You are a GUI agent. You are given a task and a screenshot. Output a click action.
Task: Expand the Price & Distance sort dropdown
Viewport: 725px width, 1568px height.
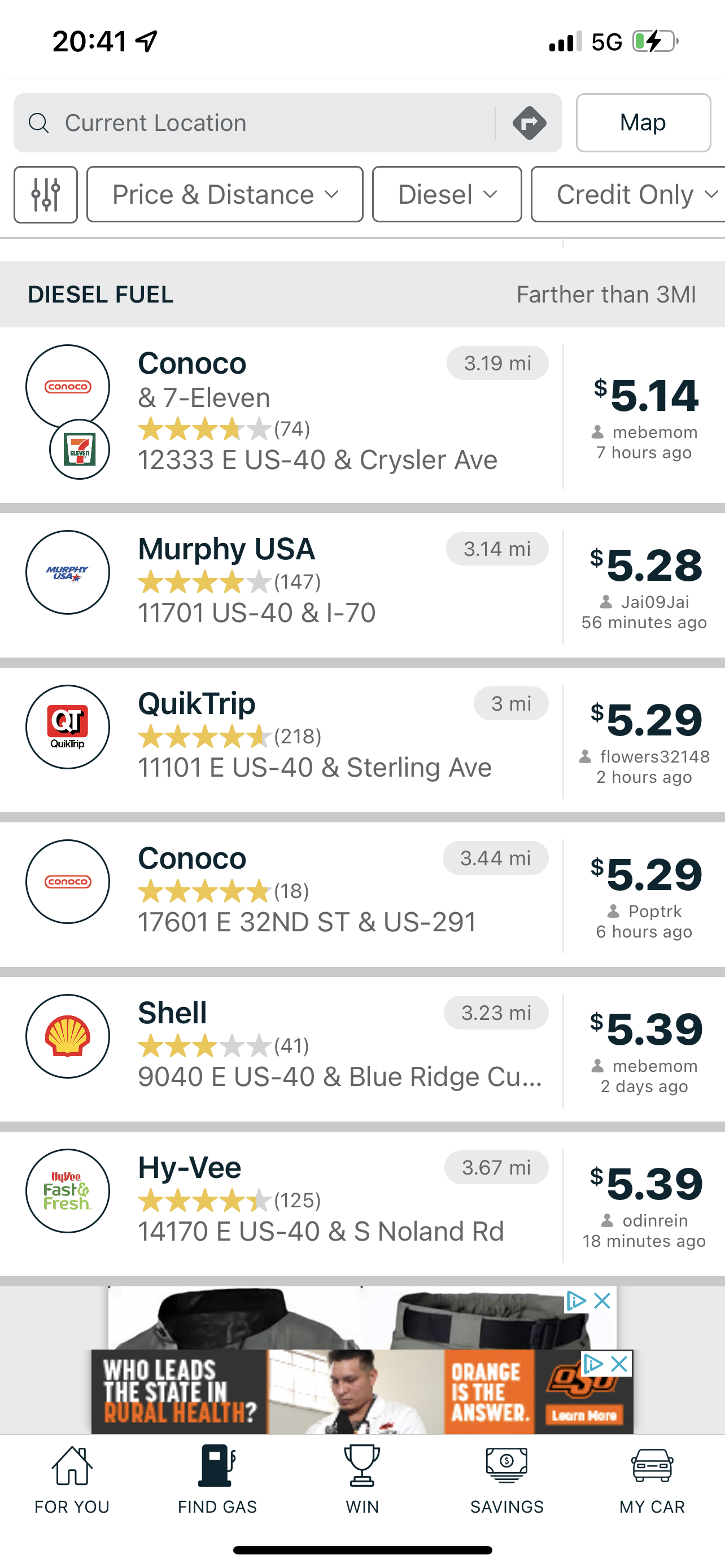[x=225, y=195]
